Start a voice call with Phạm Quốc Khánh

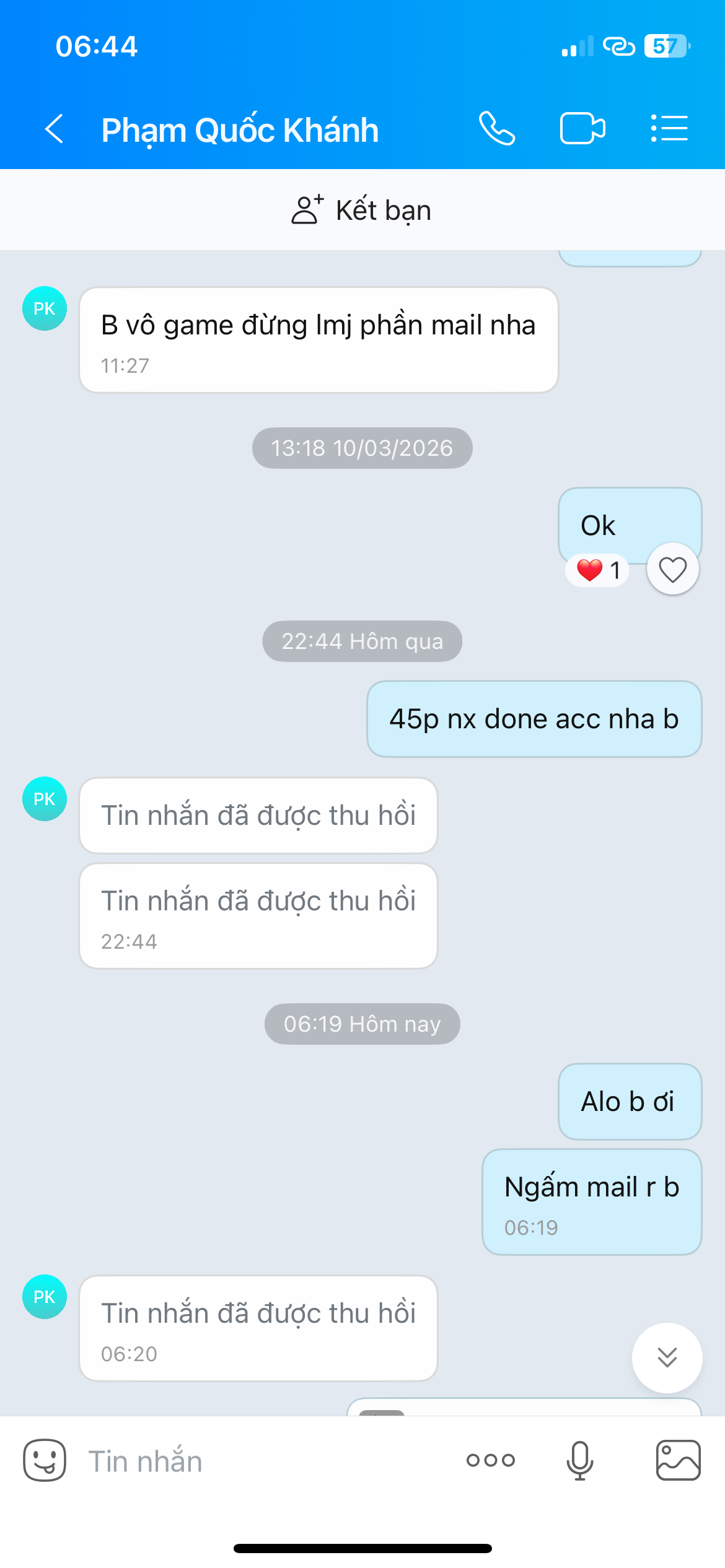pyautogui.click(x=497, y=129)
